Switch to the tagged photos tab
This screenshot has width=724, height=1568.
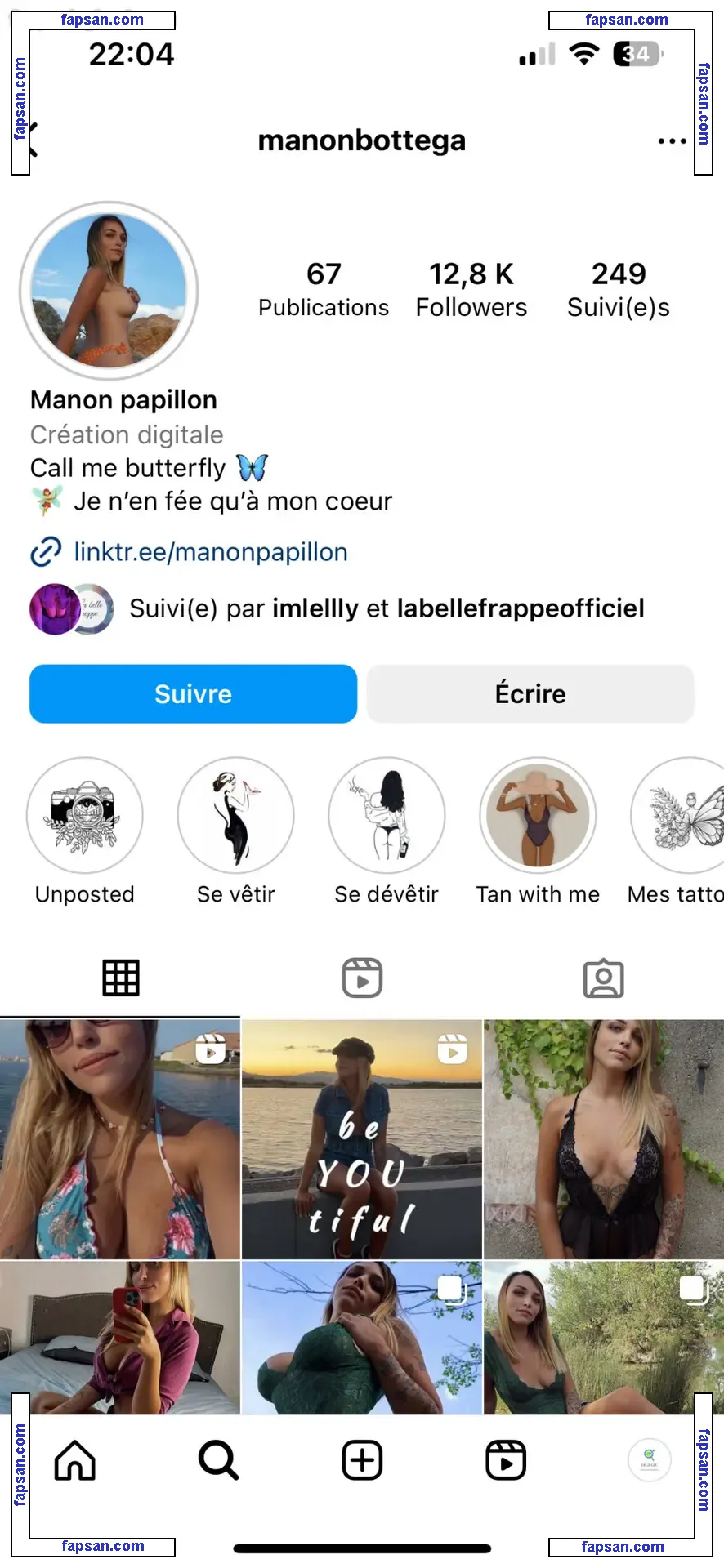603,978
